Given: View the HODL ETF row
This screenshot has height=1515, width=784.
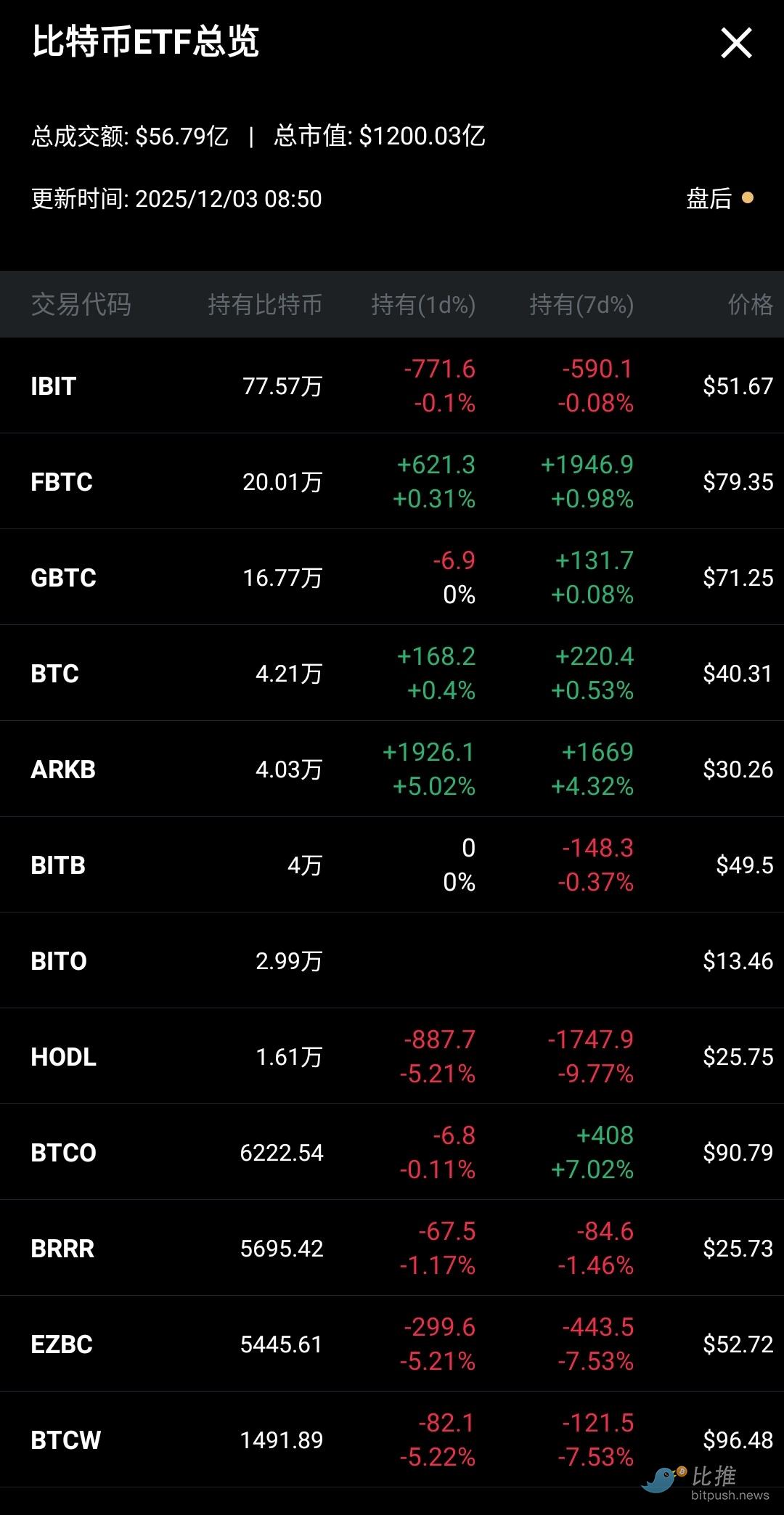Looking at the screenshot, I should (64, 1057).
